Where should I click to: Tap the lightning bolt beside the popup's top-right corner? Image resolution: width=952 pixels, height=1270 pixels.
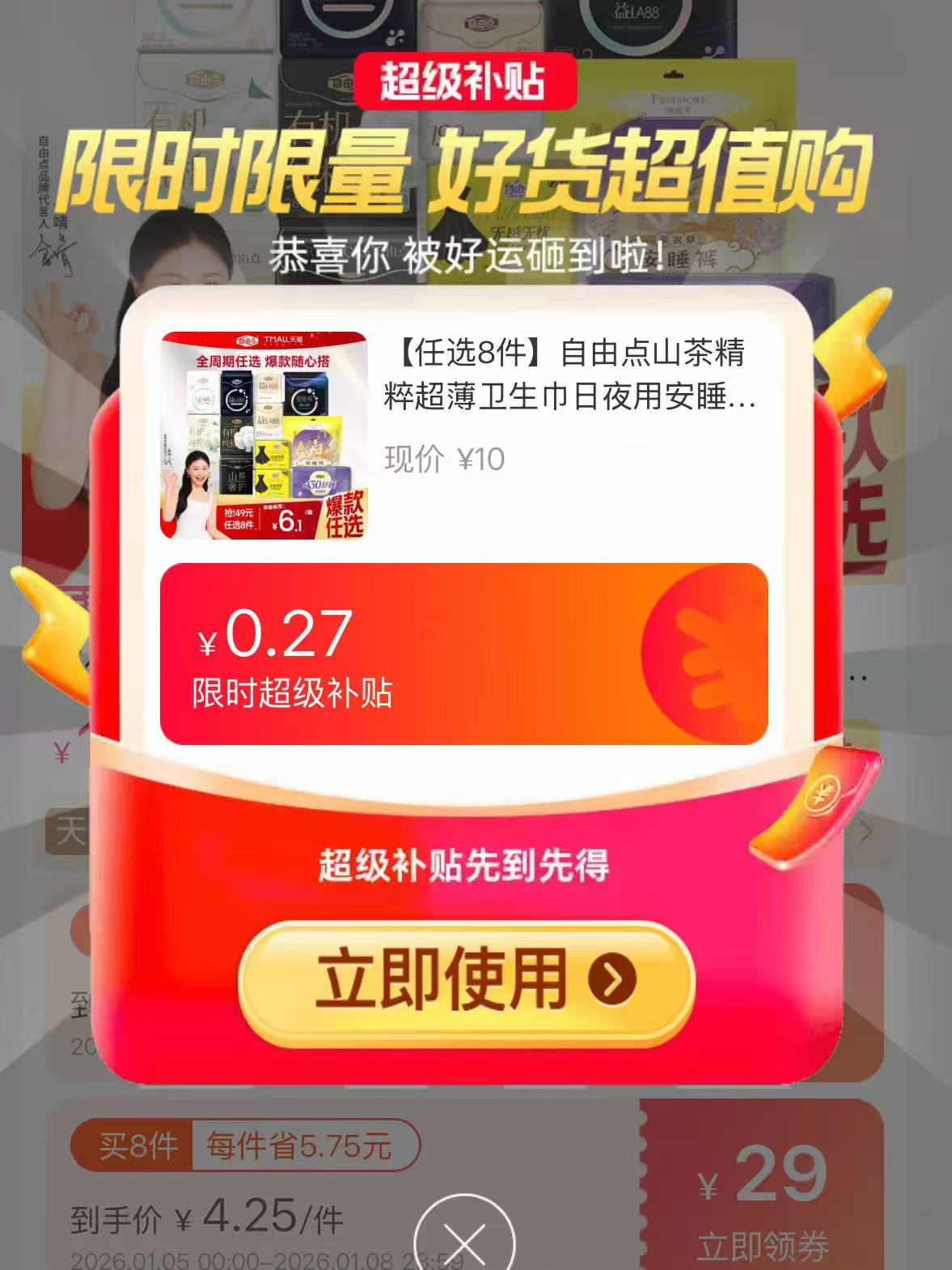point(849,348)
